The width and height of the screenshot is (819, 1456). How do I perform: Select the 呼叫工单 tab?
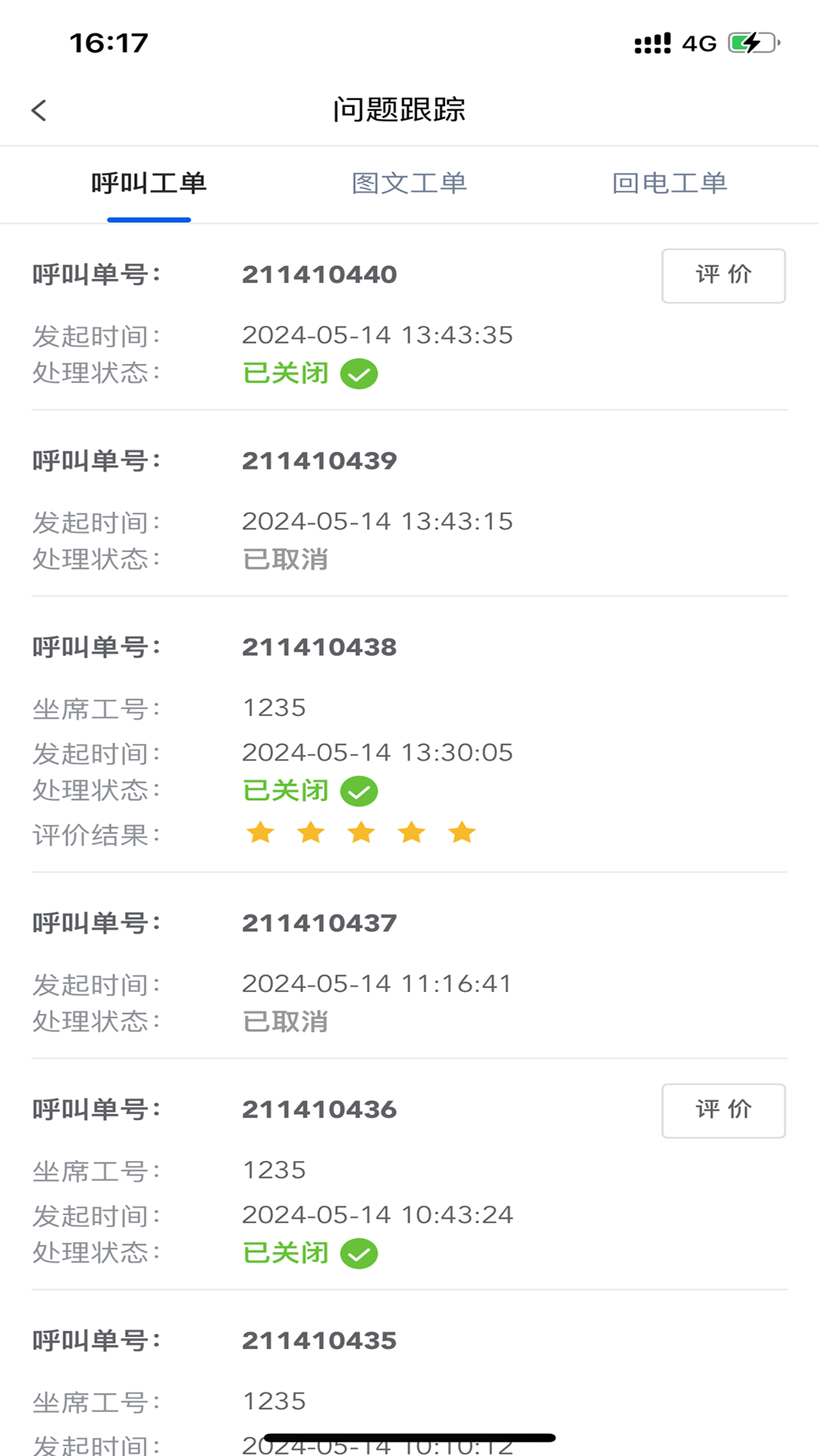click(149, 183)
